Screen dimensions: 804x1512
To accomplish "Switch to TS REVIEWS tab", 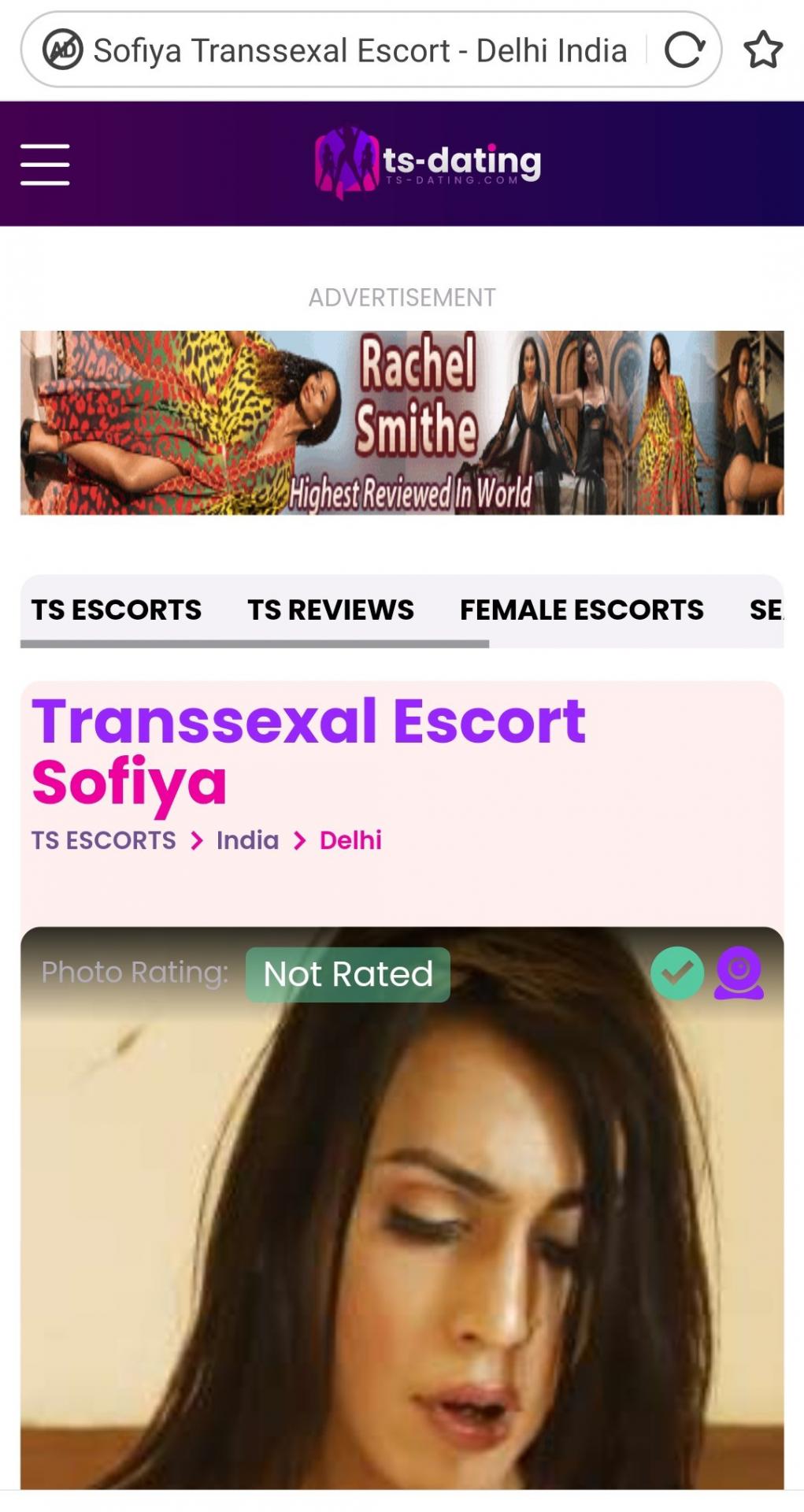I will coord(330,610).
